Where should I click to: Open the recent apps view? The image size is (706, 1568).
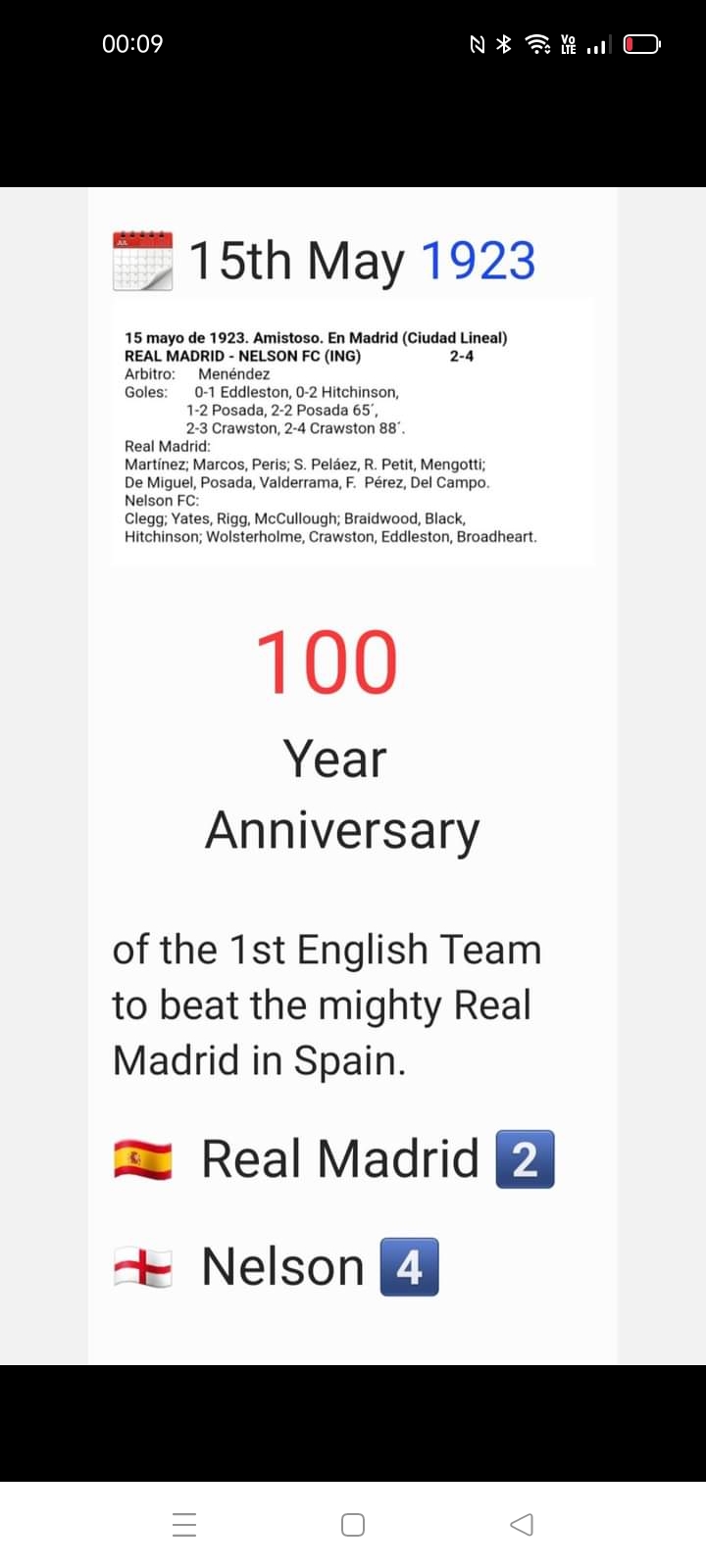point(184,1524)
